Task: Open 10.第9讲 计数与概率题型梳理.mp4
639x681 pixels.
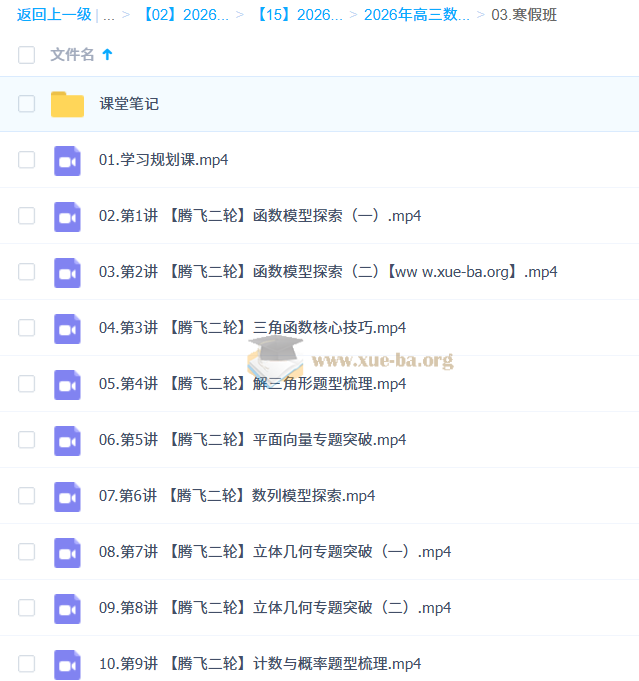Action: tap(260, 664)
